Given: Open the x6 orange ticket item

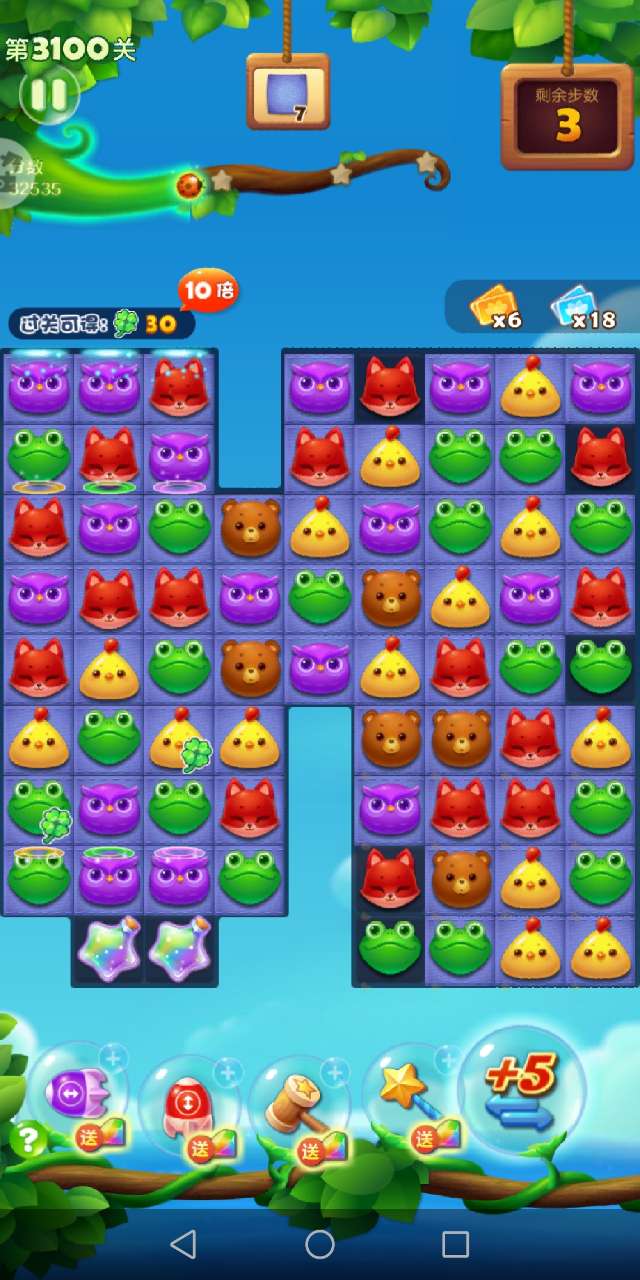Looking at the screenshot, I should point(495,307).
